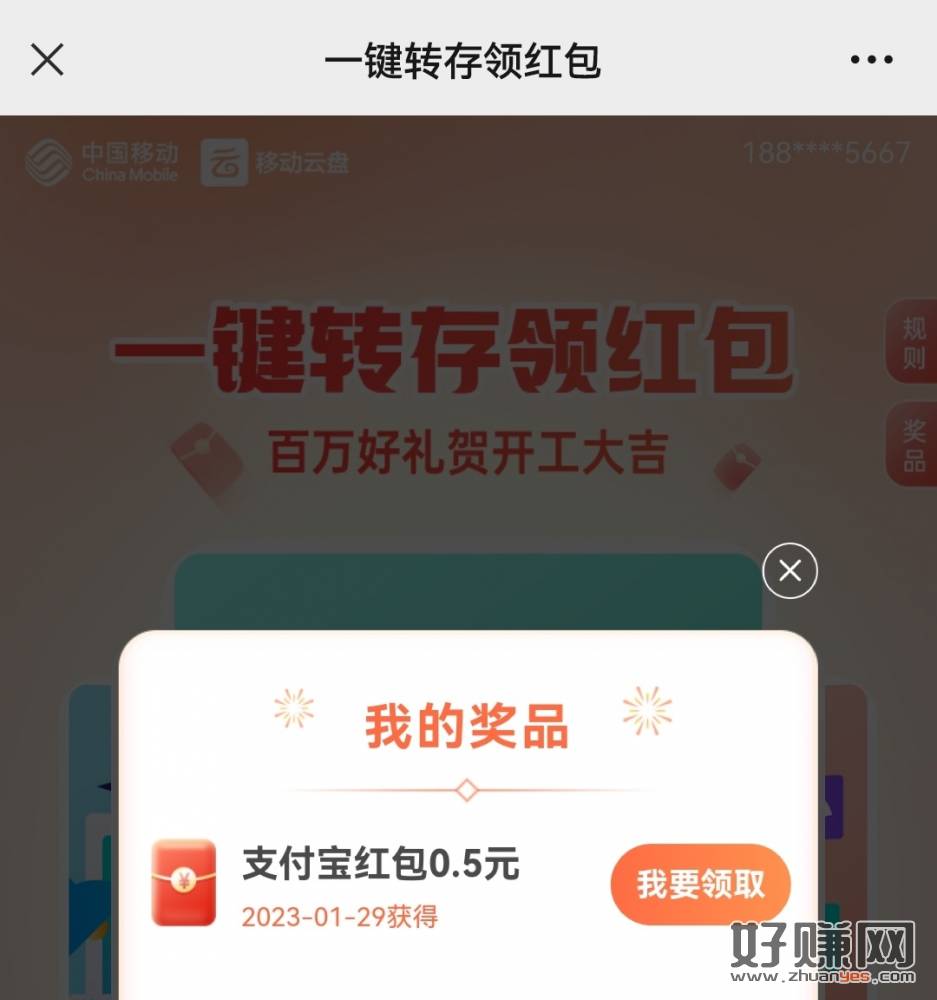Open the three-dot overflow menu
937x1000 pixels.
pos(871,60)
